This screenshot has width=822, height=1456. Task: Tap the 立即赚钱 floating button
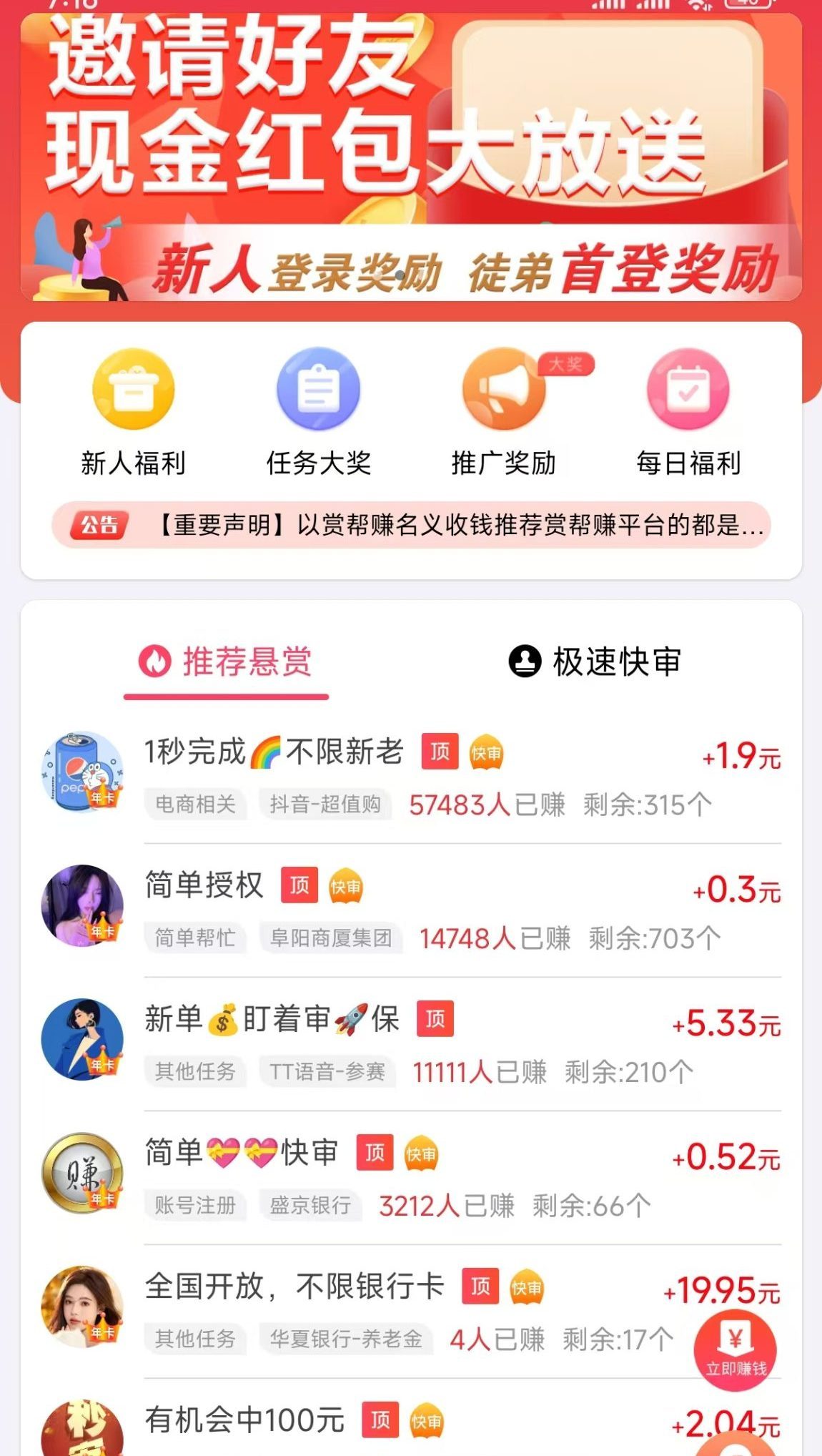[735, 1349]
